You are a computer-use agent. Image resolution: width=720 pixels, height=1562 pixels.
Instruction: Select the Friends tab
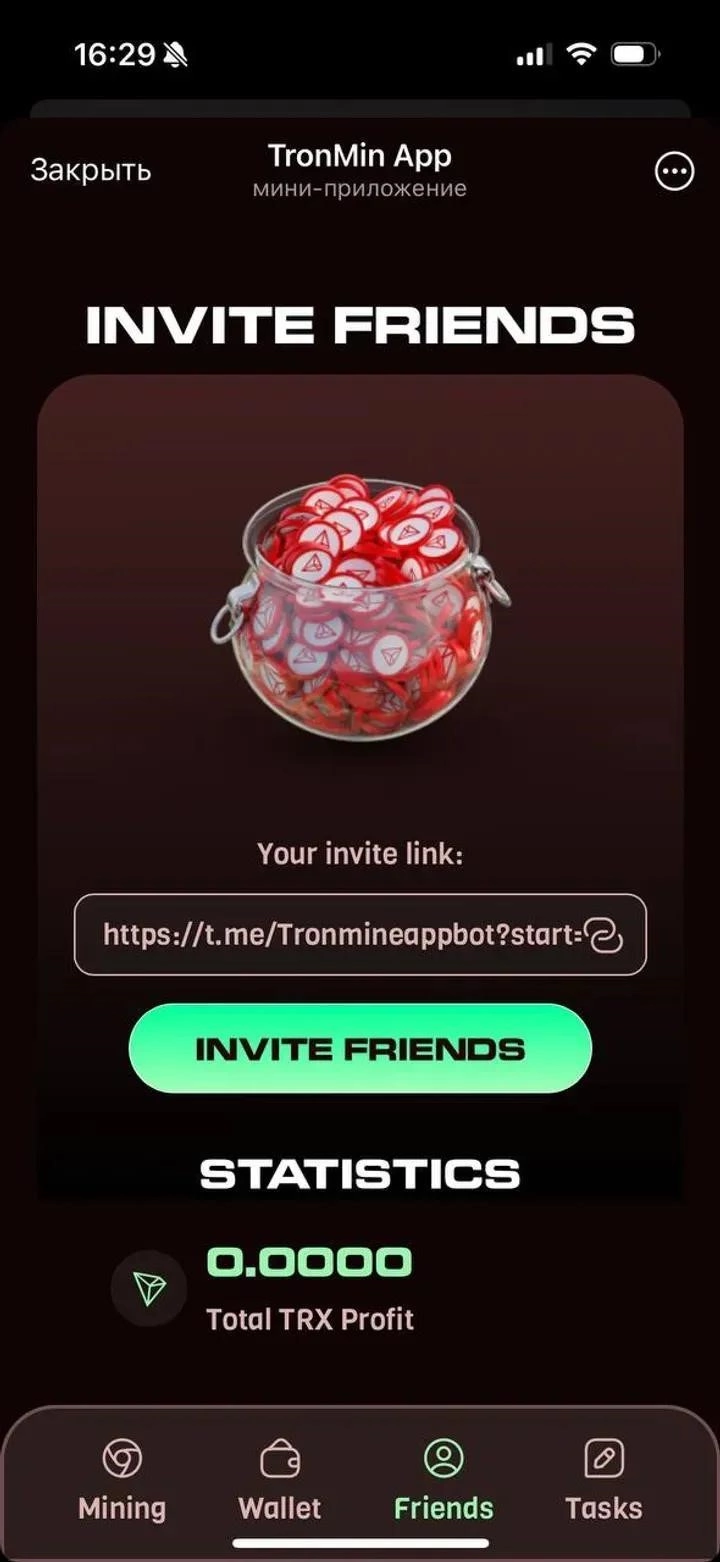point(443,1480)
